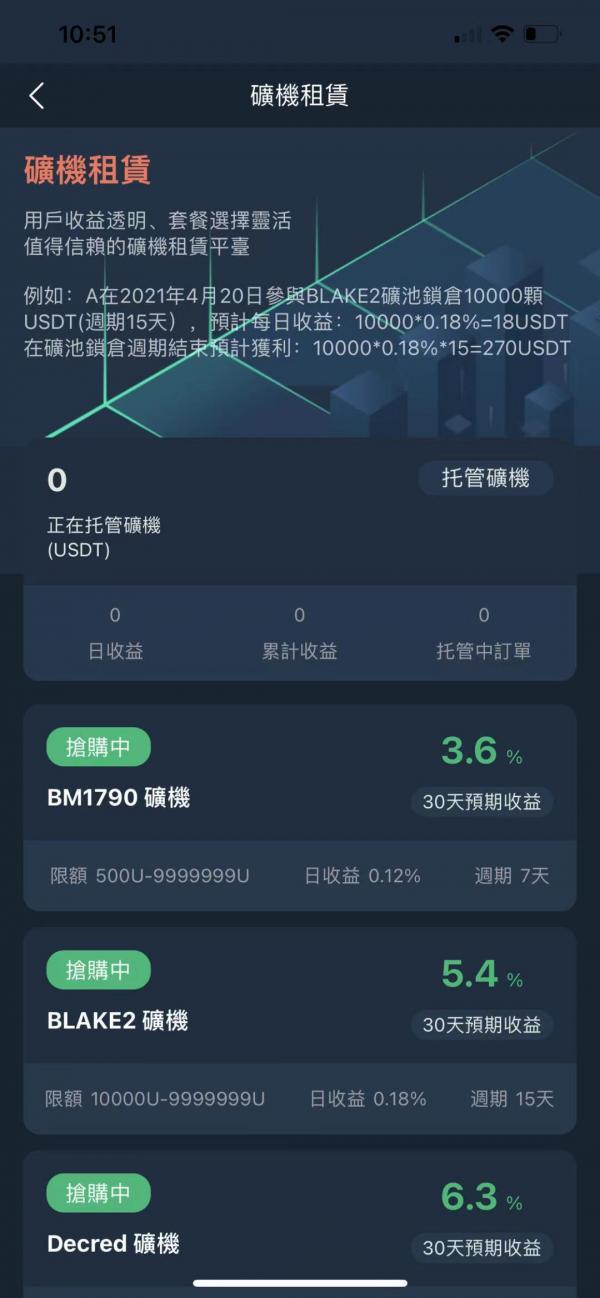
Task: Select the BLAKE2 礦機 plan card
Action: pos(299,1030)
